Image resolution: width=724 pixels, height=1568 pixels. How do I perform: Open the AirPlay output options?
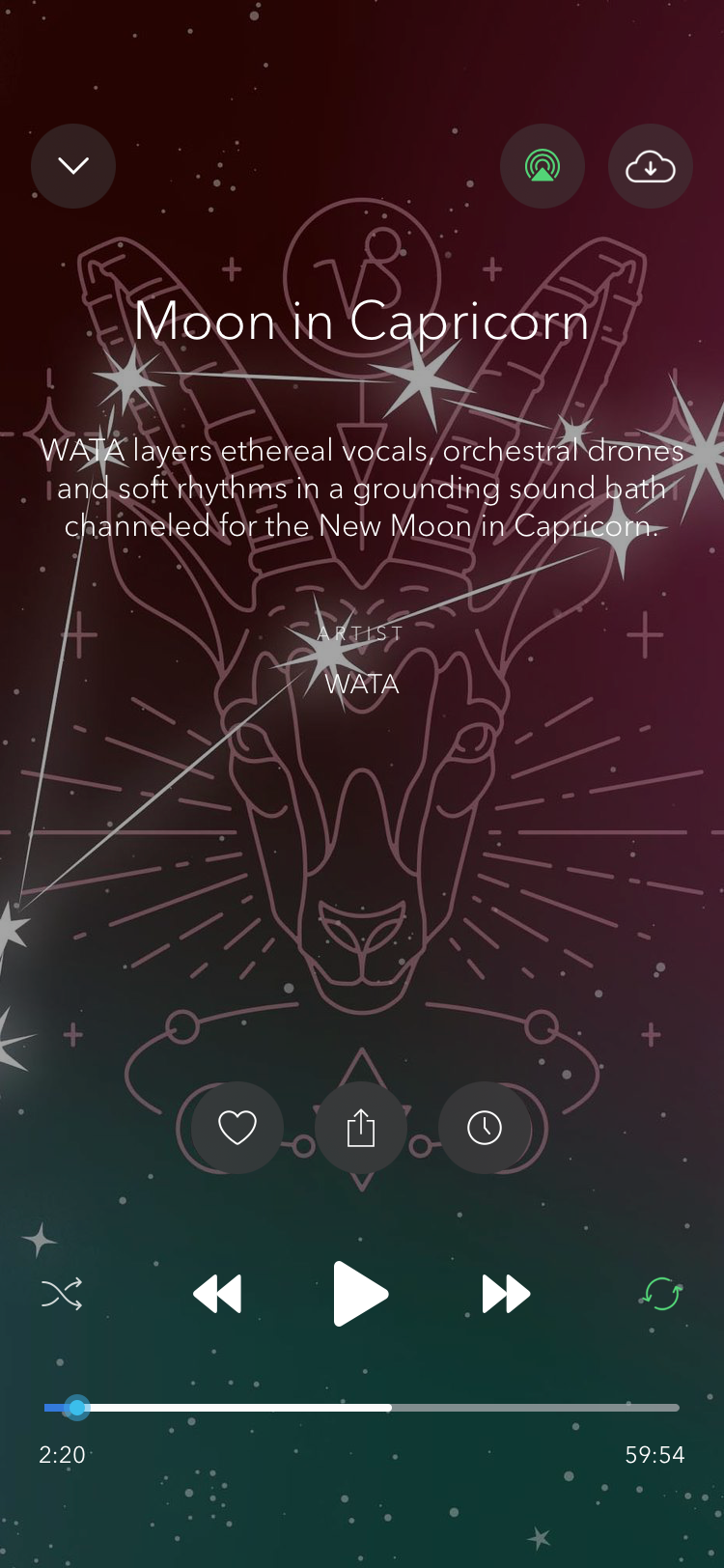coord(543,166)
